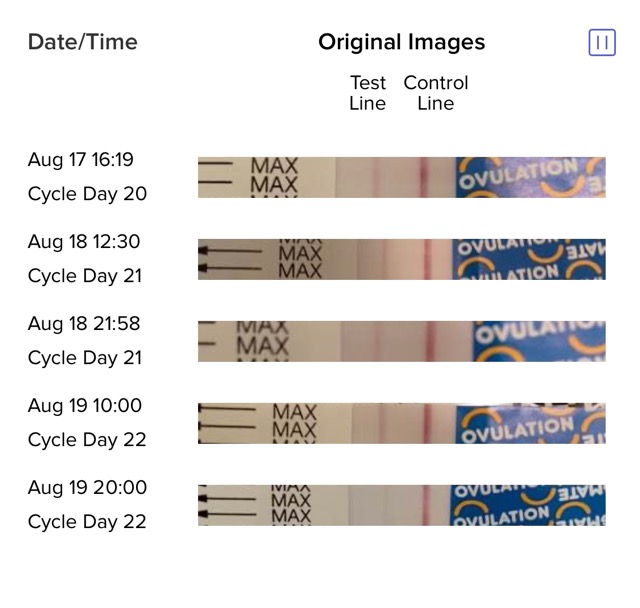Image resolution: width=640 pixels, height=608 pixels.
Task: Open the Aug 19 20:00 test strip image
Action: tap(401, 505)
